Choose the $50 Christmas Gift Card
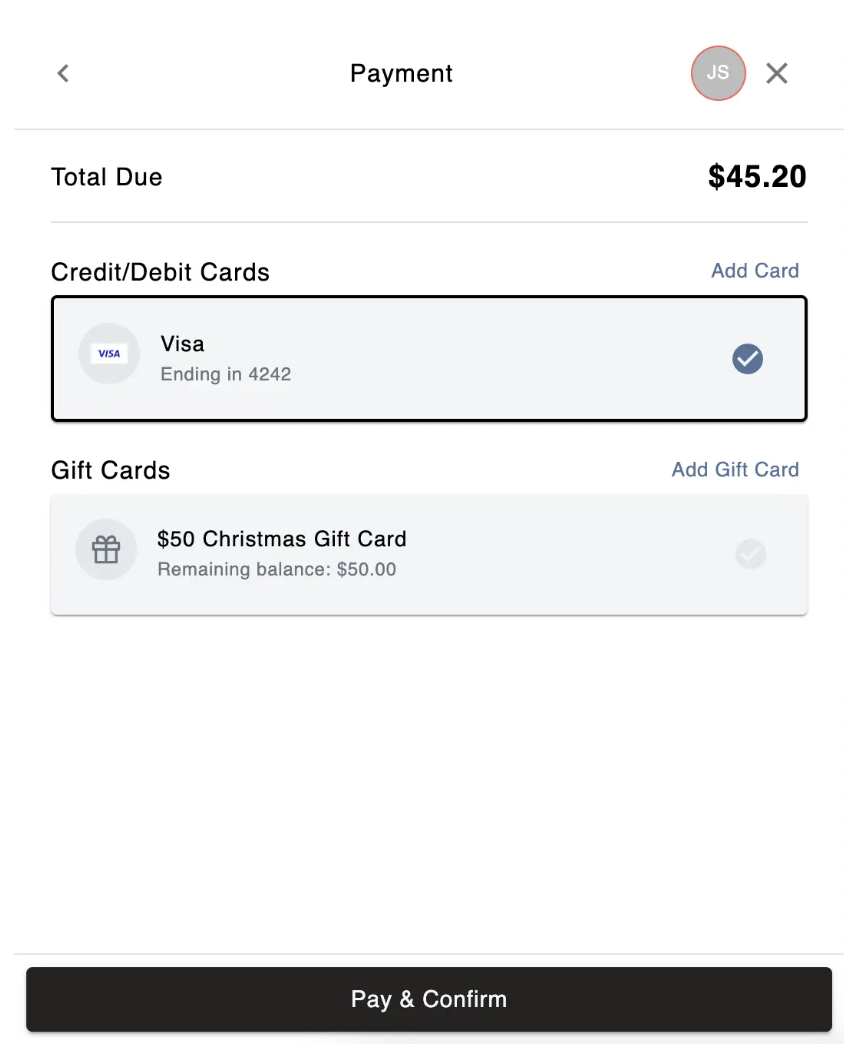This screenshot has height=1044, width=844. [429, 554]
